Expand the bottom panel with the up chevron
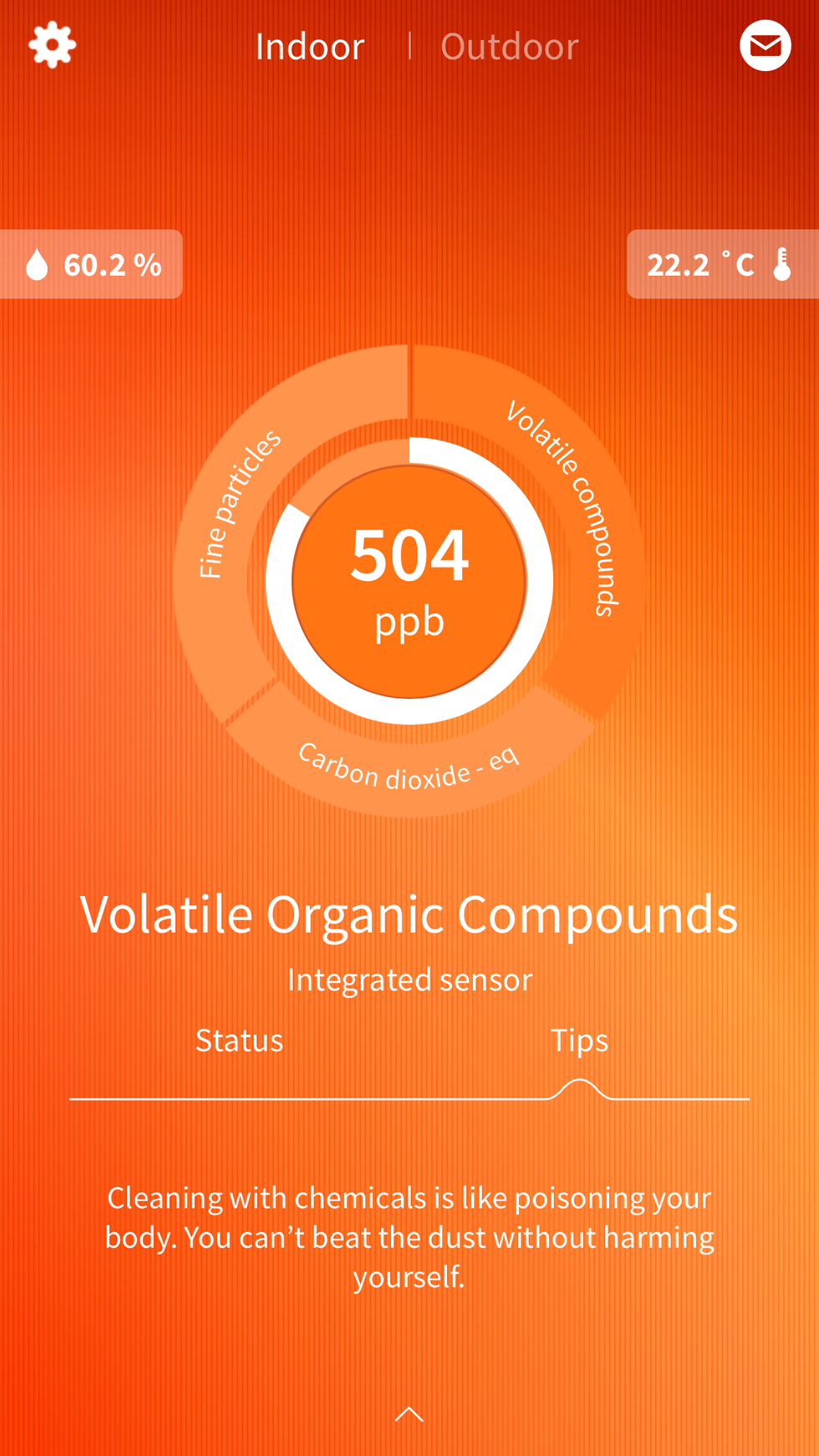The height and width of the screenshot is (1456, 819). click(409, 1414)
